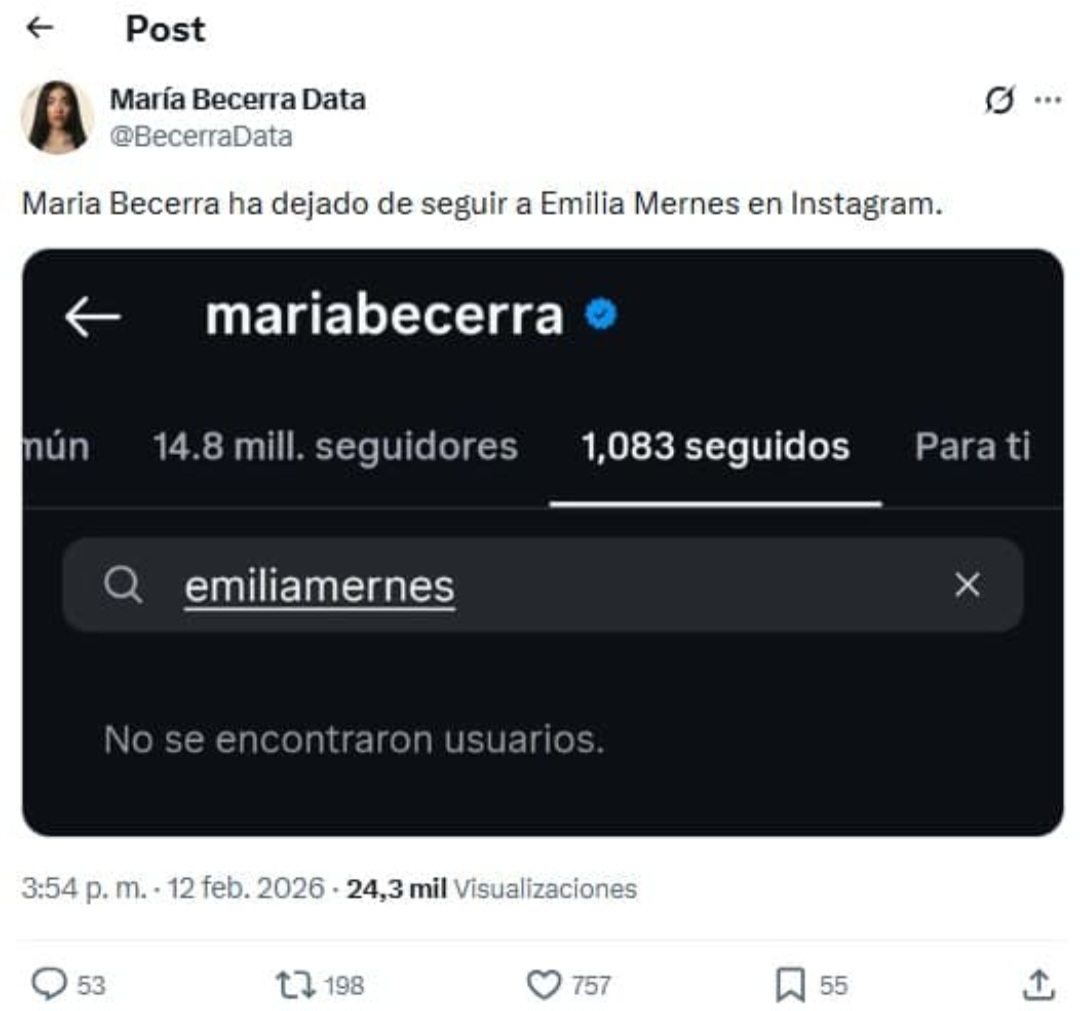Like the post with 757 likes
1080x1011 pixels.
click(544, 986)
